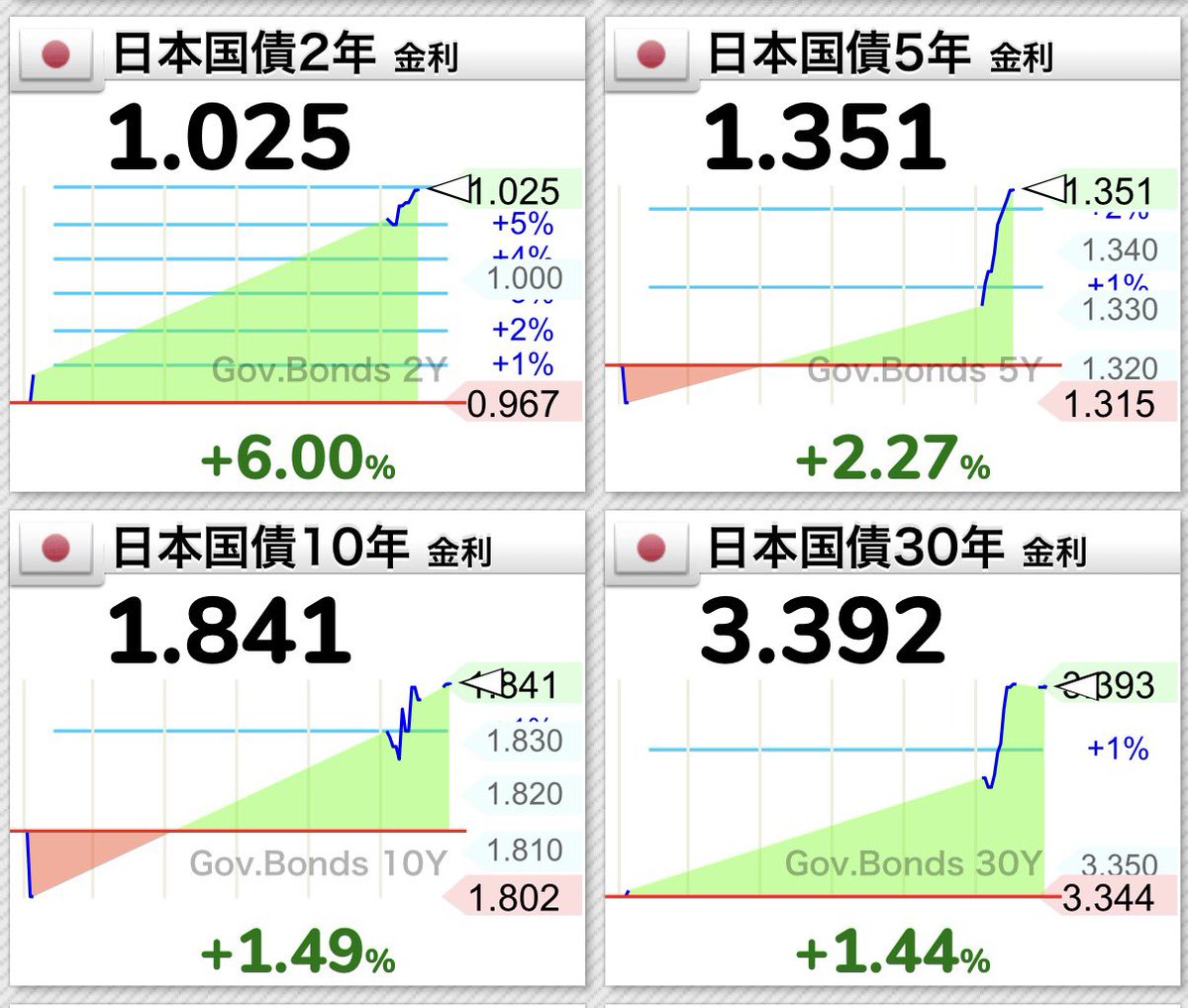This screenshot has height=1008, width=1188.
Task: View the 日本国債10年 yield chart tile
Action: 297,753
